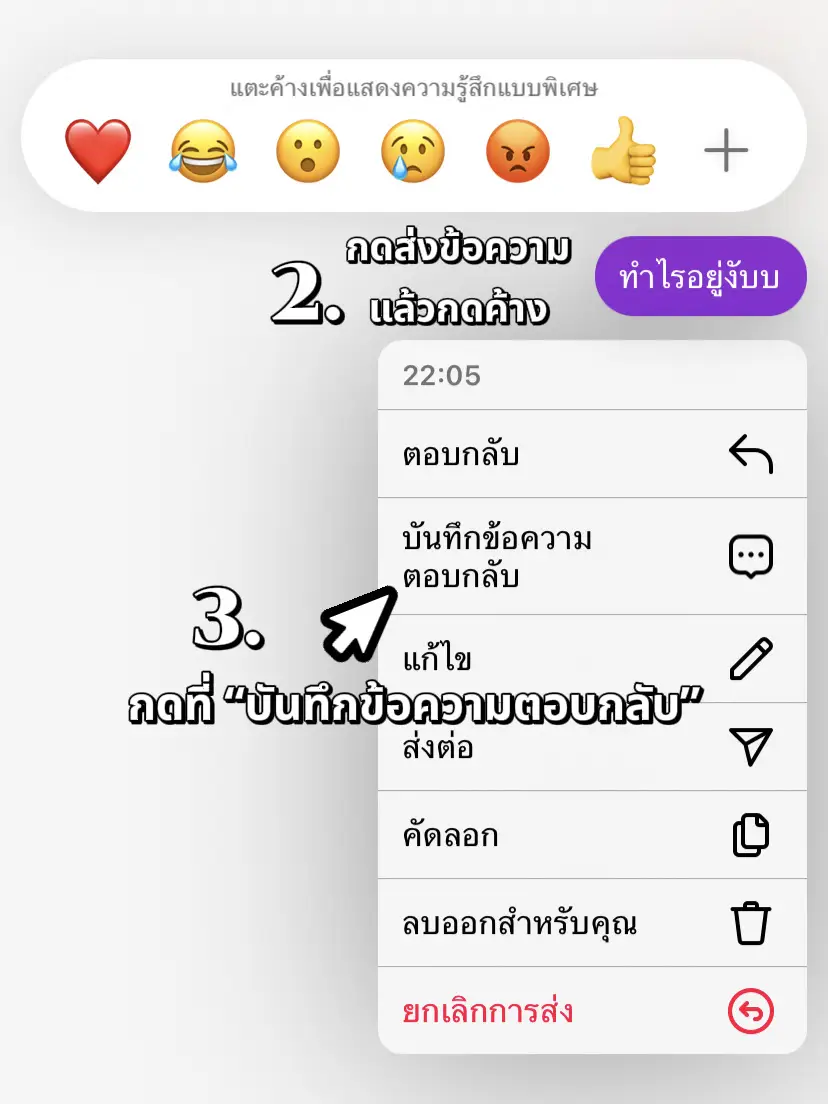The width and height of the screenshot is (828, 1104).
Task: Tap the trash delete icon
Action: (751, 922)
